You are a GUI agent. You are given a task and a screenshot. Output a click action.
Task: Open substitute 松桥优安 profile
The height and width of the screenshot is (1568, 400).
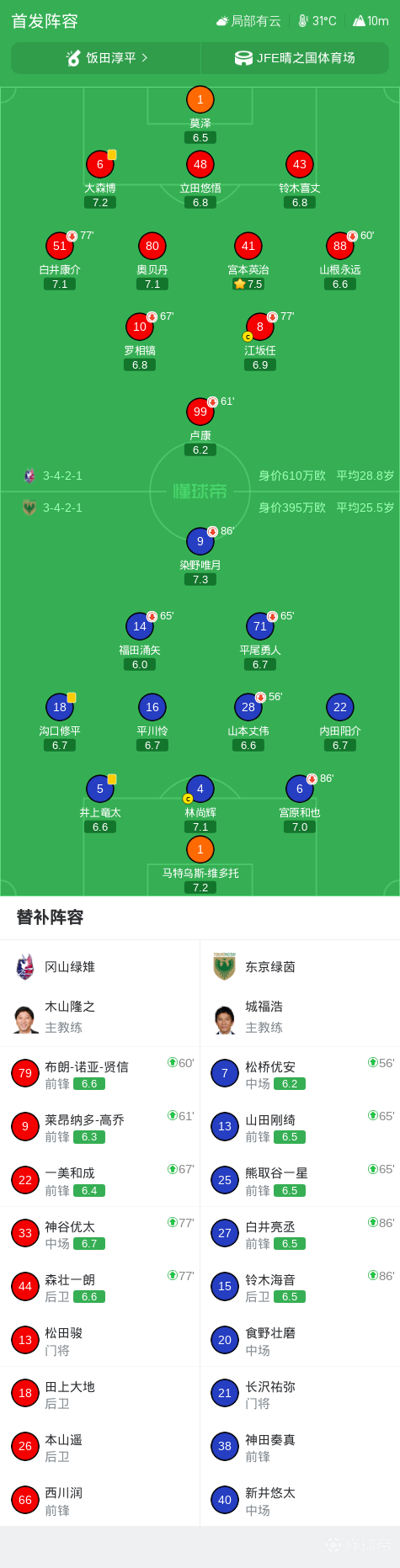tap(300, 1074)
